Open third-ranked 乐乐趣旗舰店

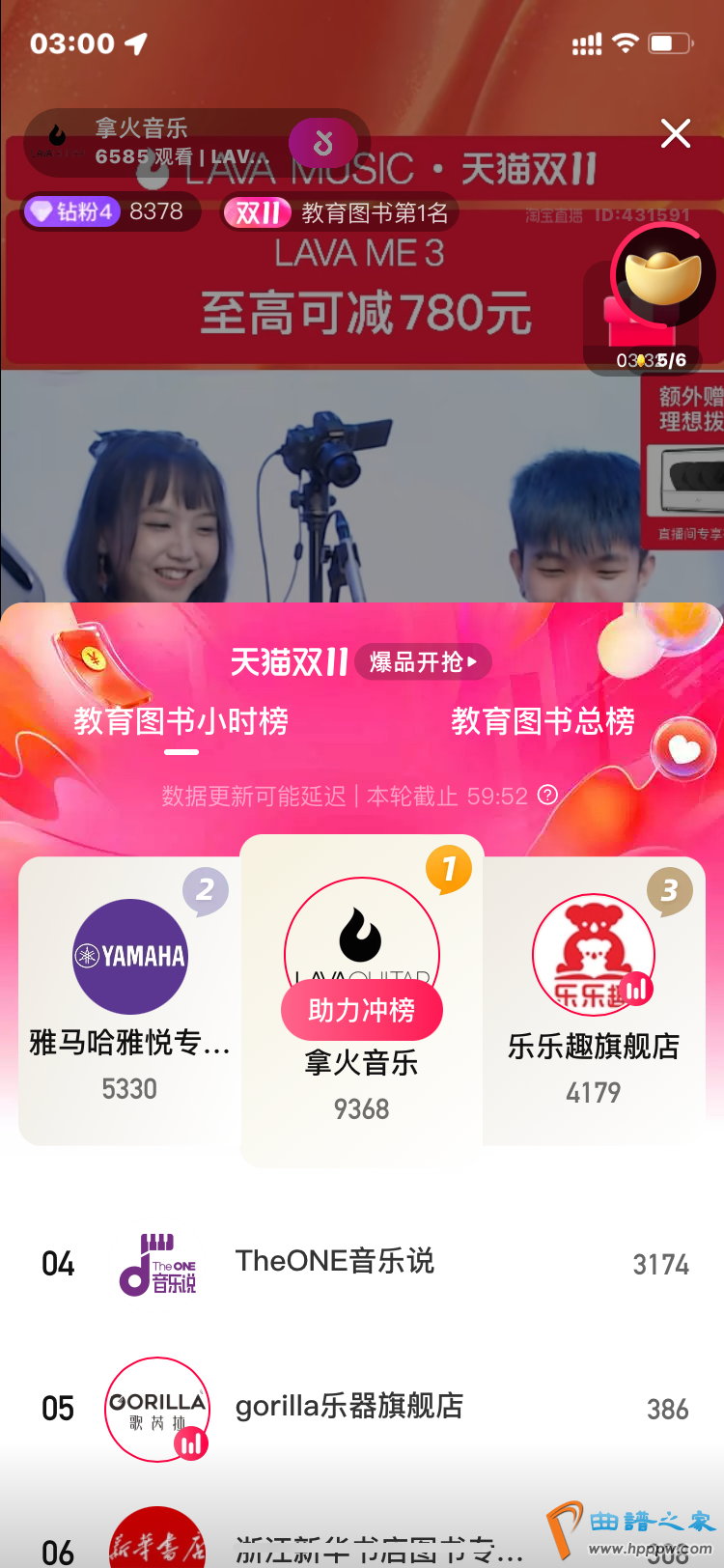tap(594, 999)
